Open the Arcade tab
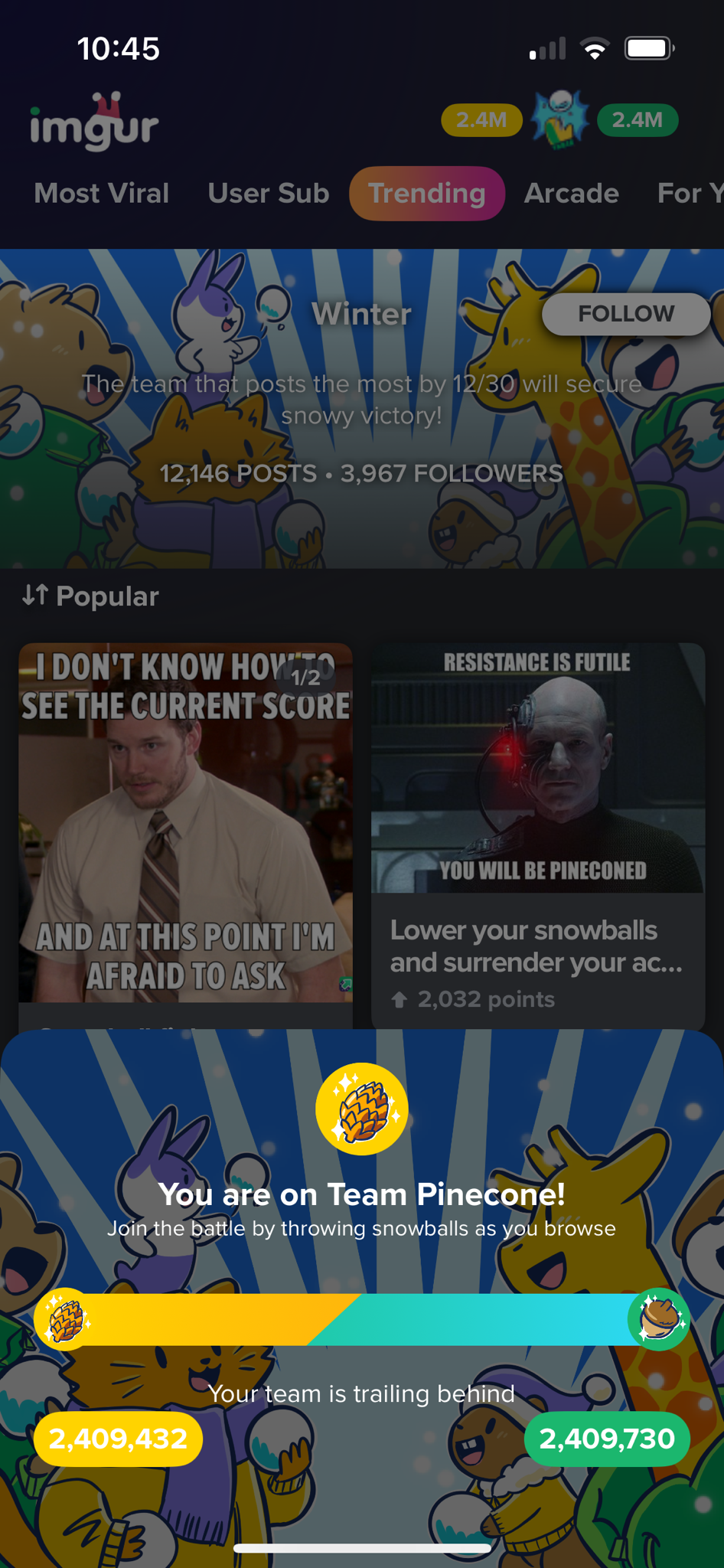This screenshot has width=724, height=1568. tap(571, 194)
